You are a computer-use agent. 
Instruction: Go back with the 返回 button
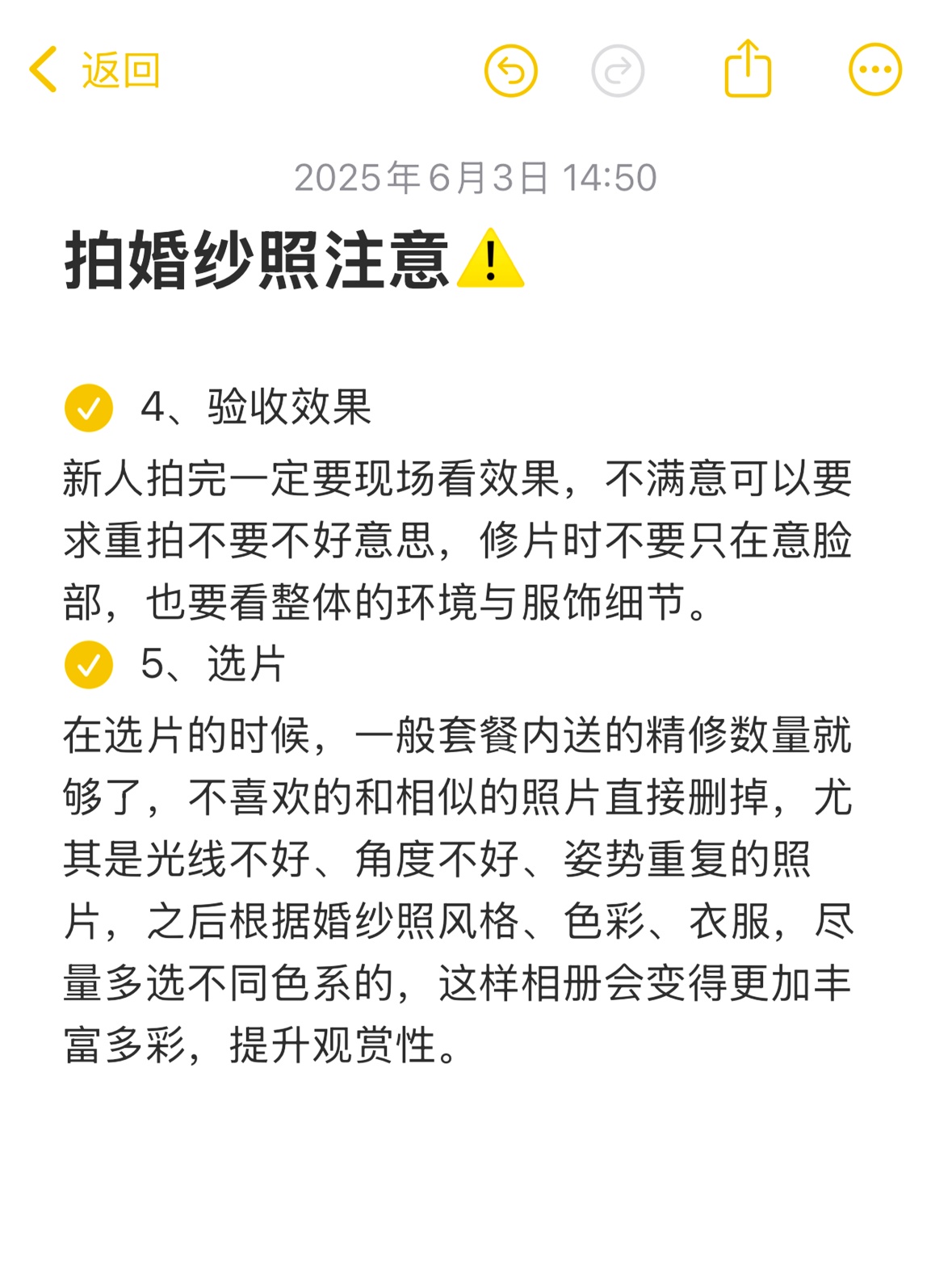(x=95, y=70)
